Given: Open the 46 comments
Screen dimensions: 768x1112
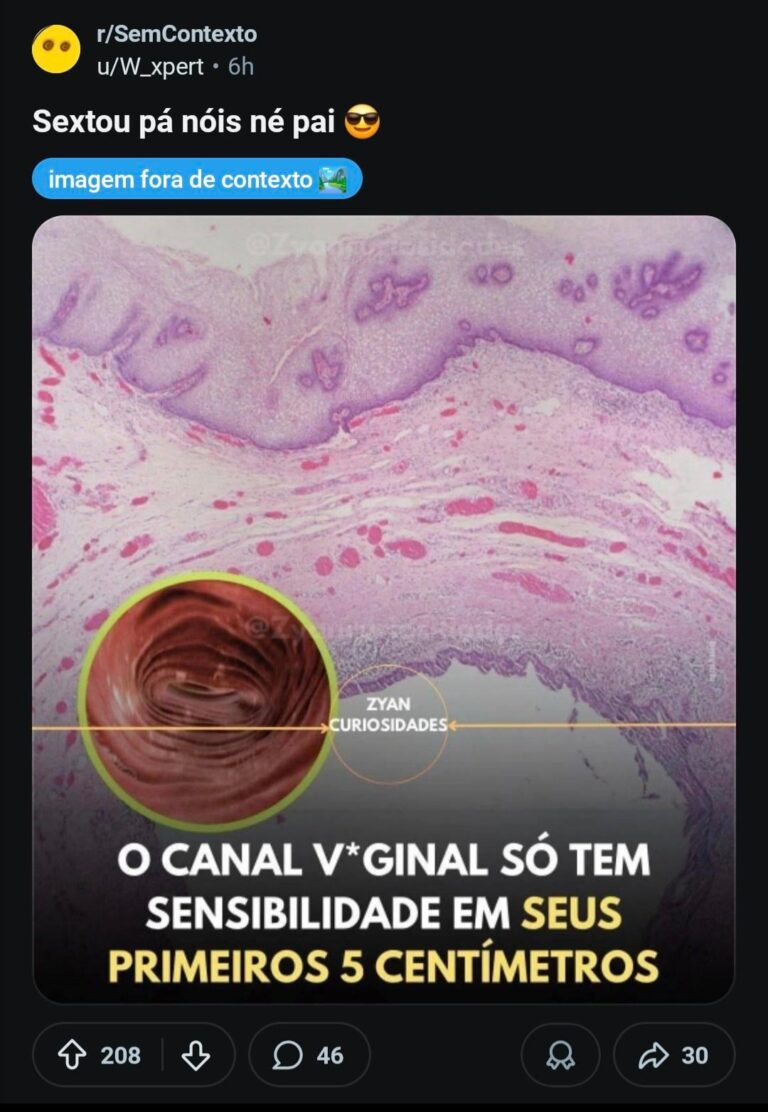Looking at the screenshot, I should coord(309,1055).
